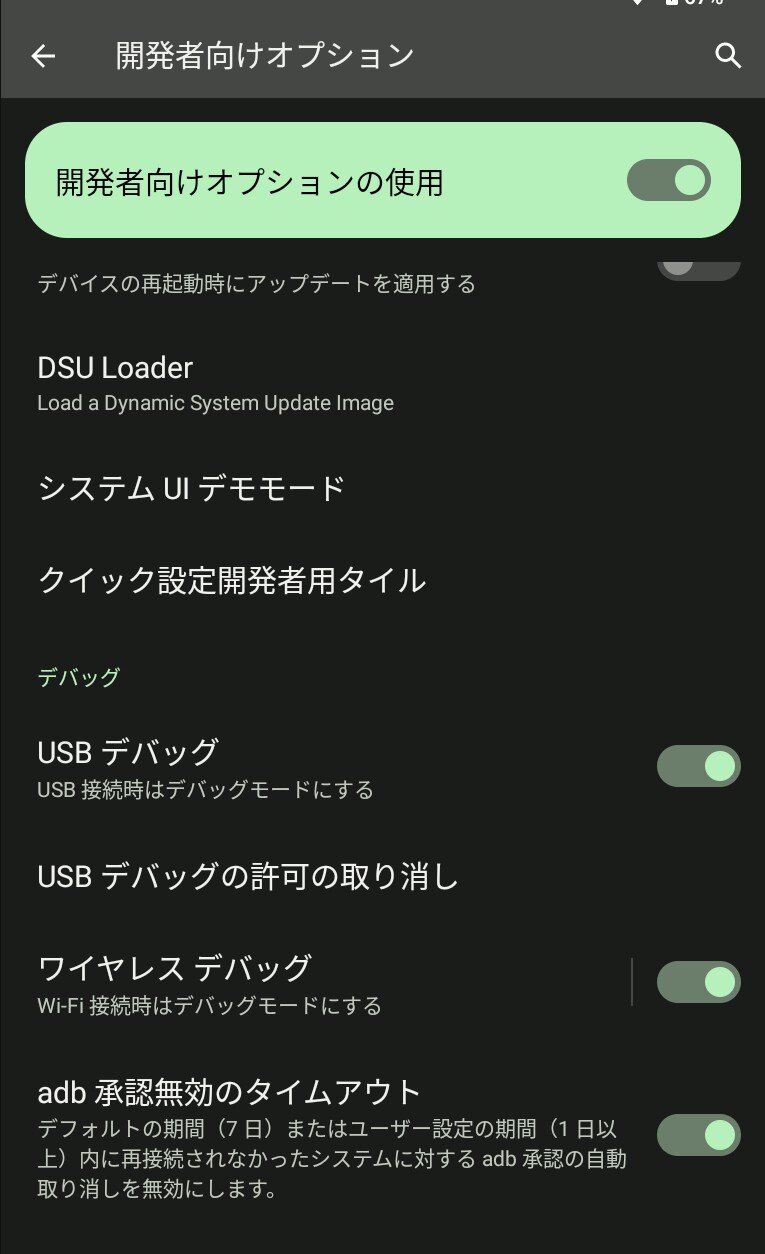Tap the Wi-Fi 接続時はデバッグモードにする subtitle
Viewport: 765px width, 1254px height.
(x=208, y=1006)
